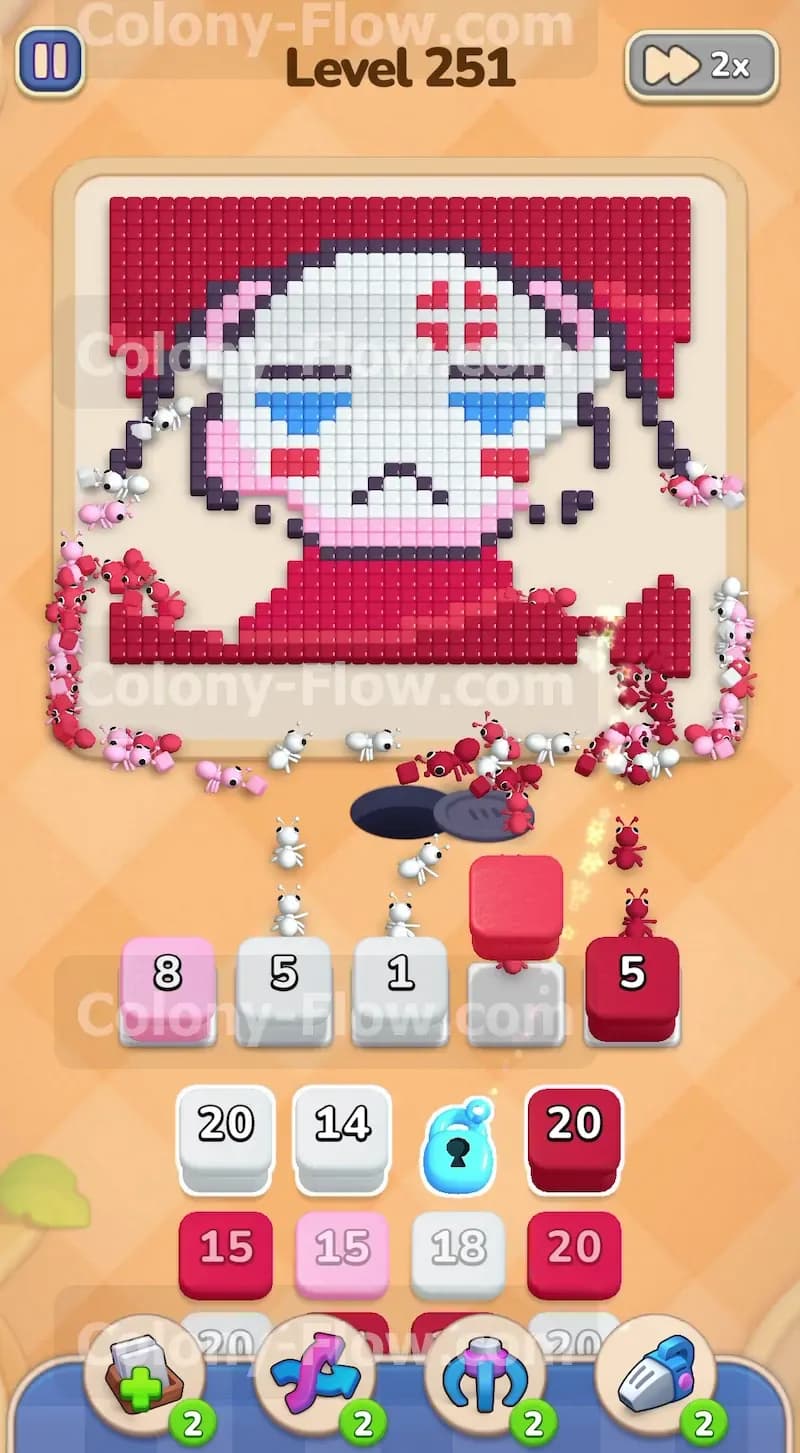Screen dimensions: 800x1453
Task: Use the add tray slot booster
Action: tap(145, 1377)
